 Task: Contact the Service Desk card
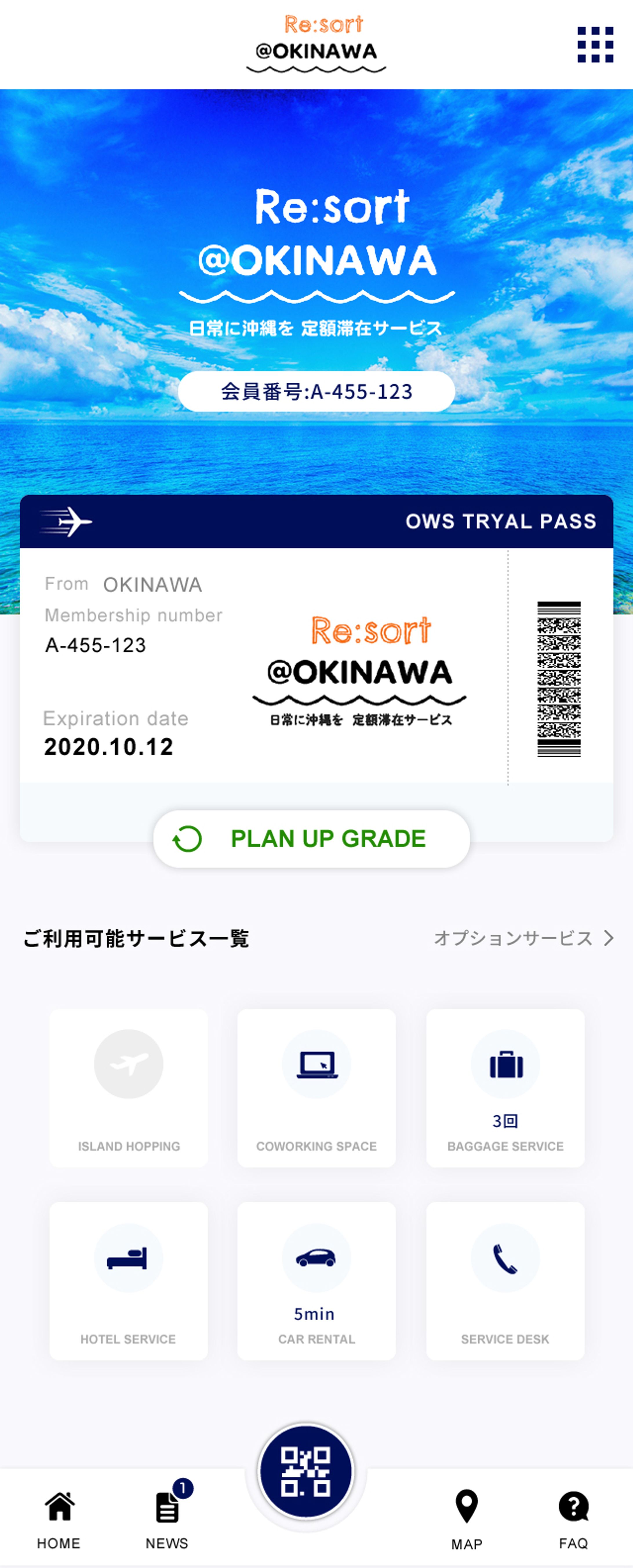505,1280
